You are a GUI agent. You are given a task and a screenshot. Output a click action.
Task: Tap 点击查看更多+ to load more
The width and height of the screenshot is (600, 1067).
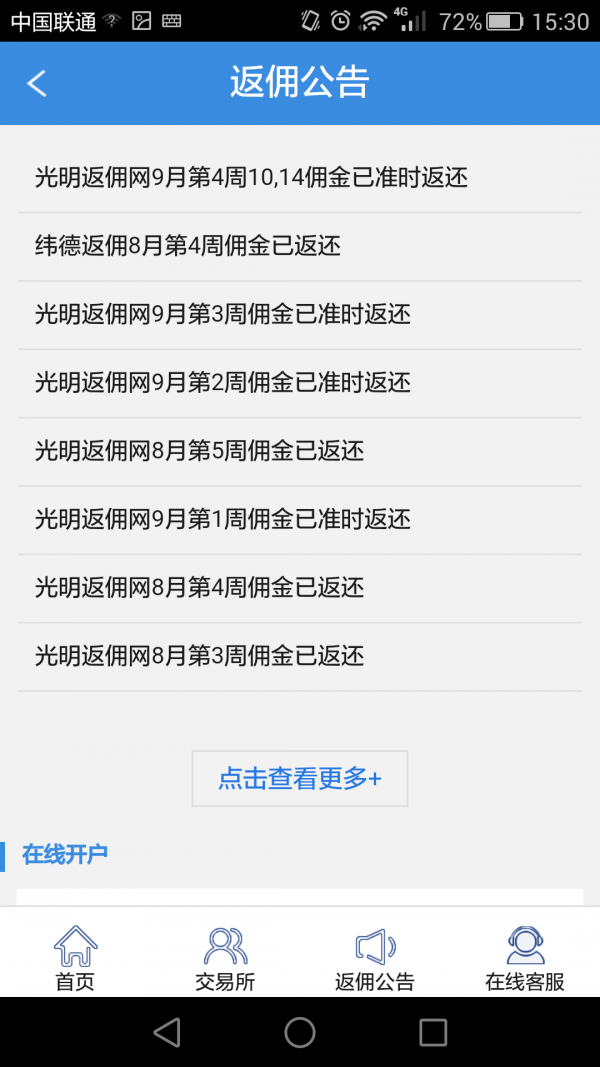point(300,779)
